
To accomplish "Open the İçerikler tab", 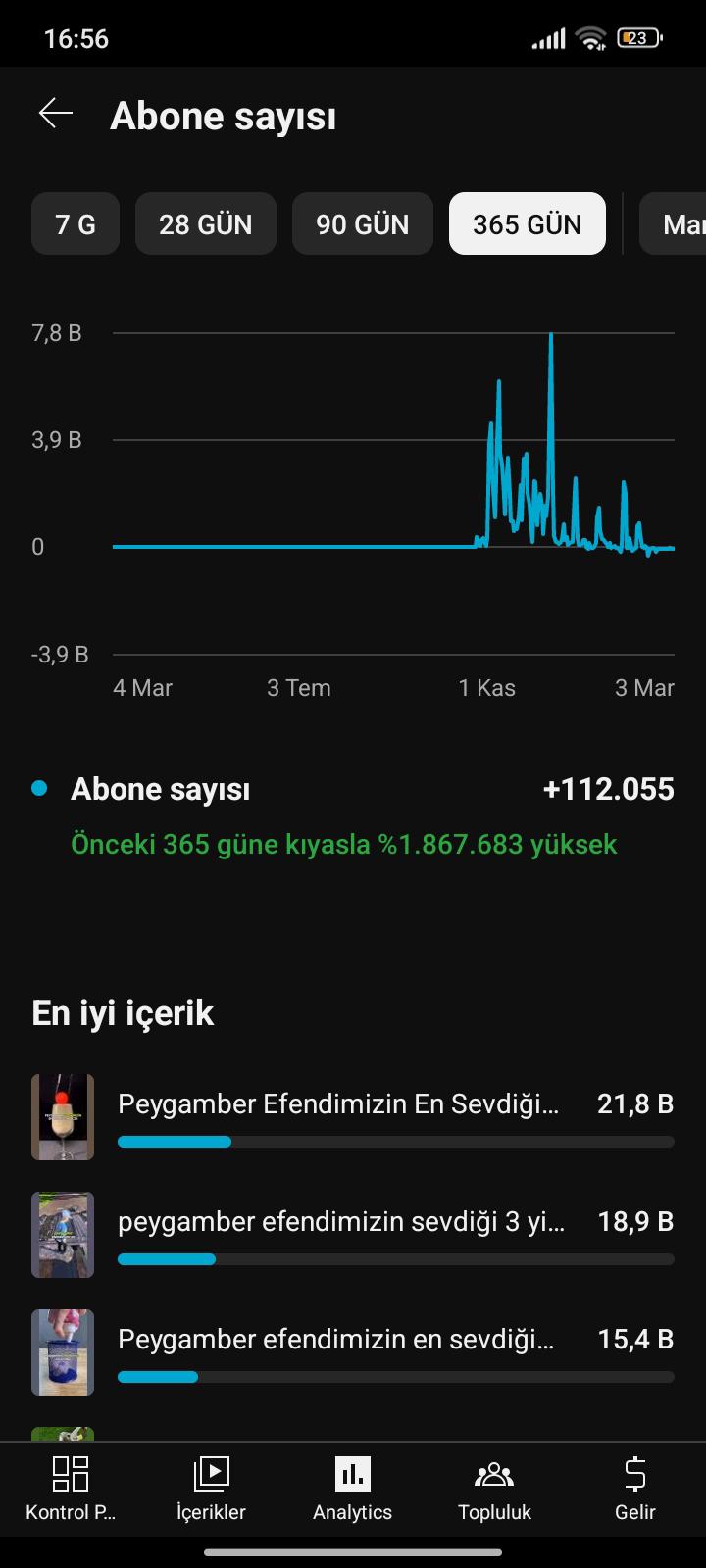I will click(212, 1488).
